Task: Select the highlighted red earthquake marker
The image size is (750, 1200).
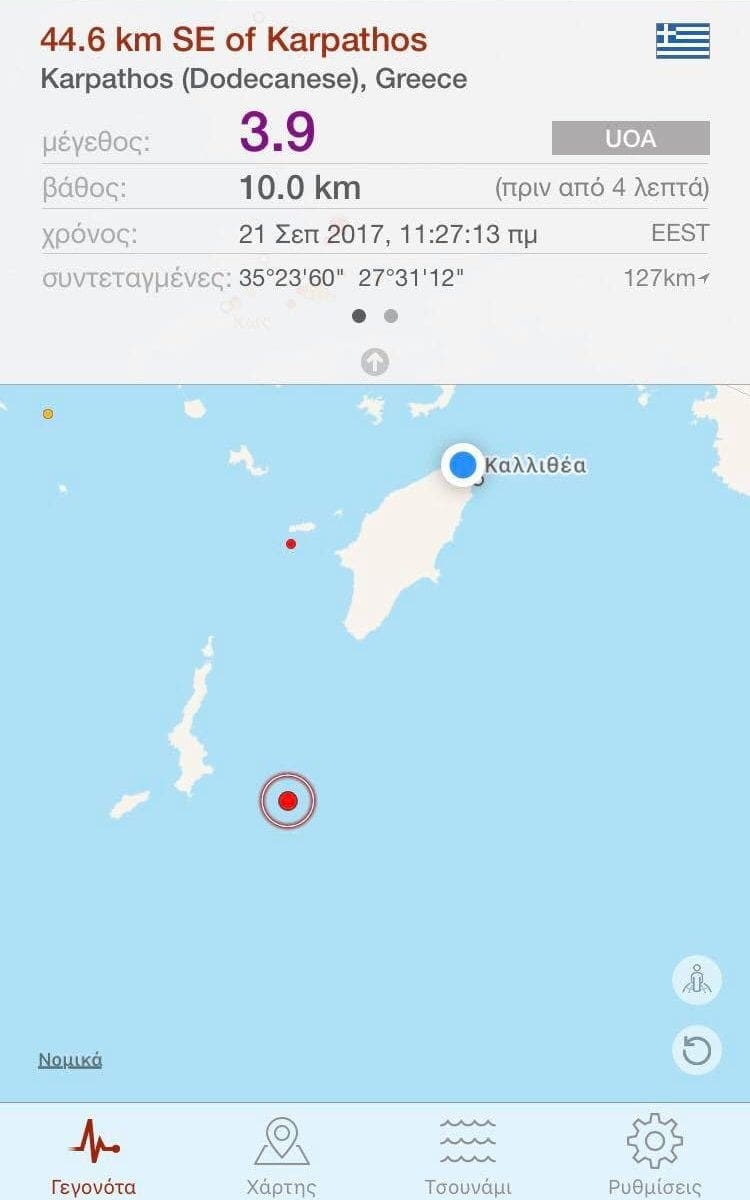Action: [x=288, y=800]
